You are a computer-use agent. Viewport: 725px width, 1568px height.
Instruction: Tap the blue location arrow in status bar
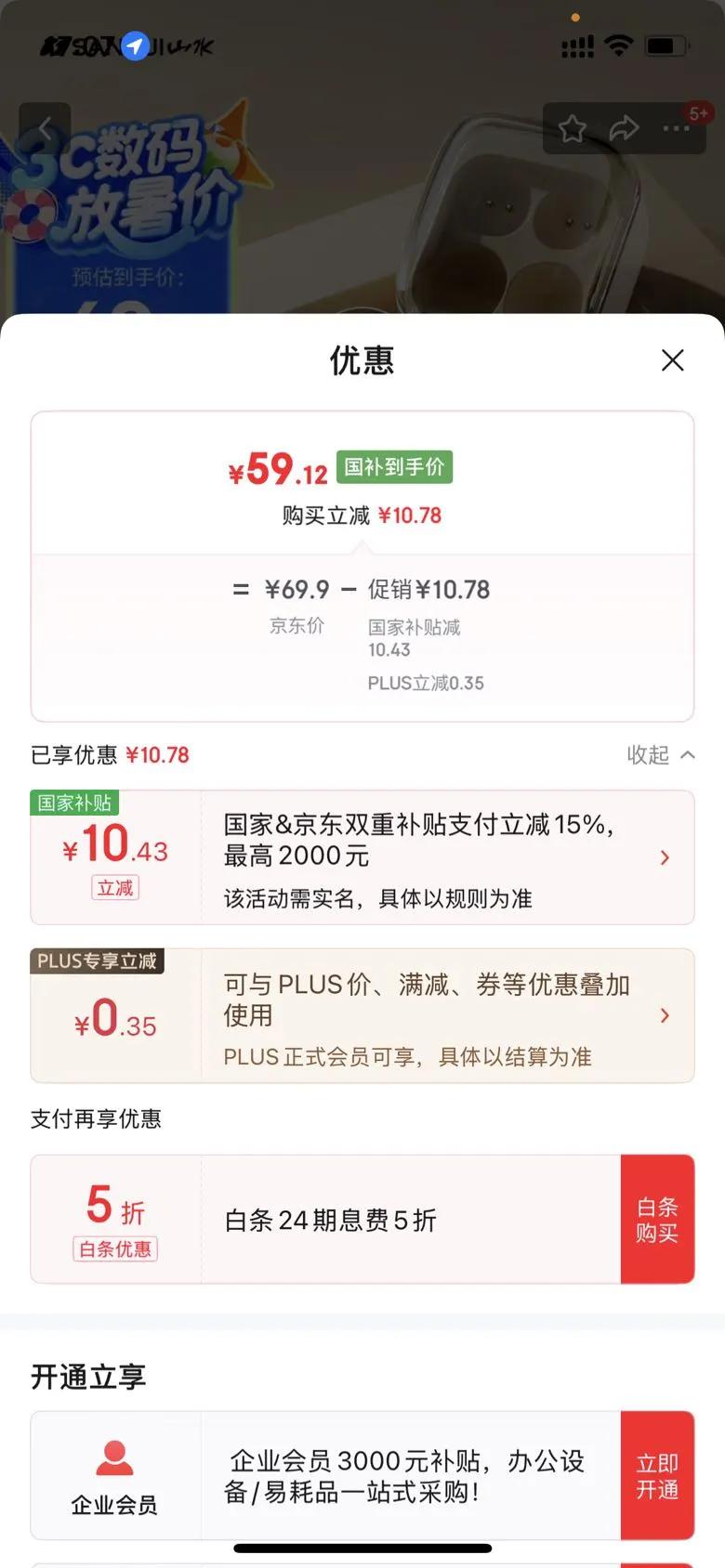point(134,46)
